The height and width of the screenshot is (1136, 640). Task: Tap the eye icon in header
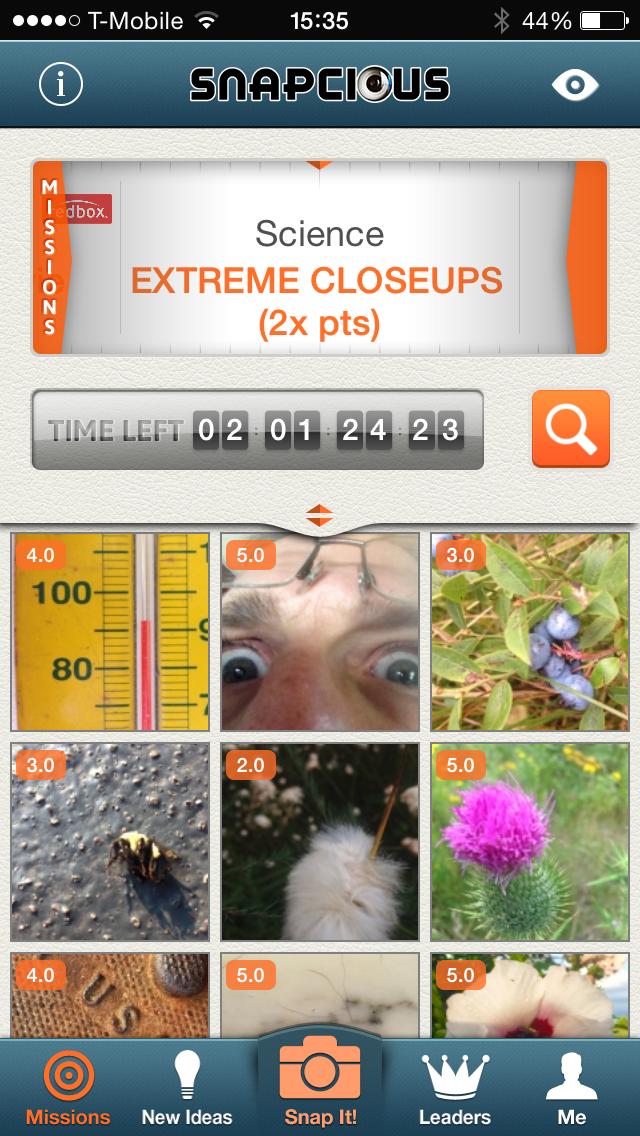(575, 85)
